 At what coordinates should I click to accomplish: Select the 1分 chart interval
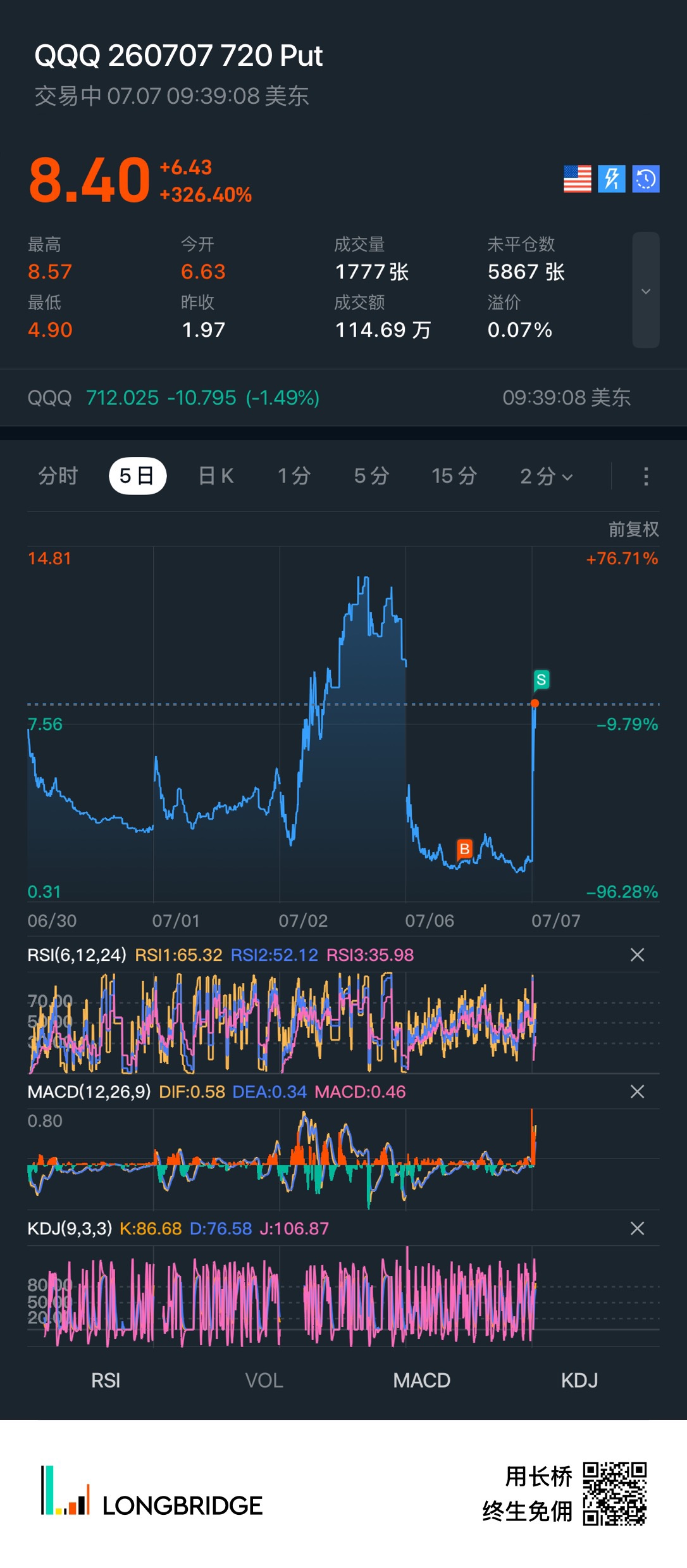[x=294, y=476]
